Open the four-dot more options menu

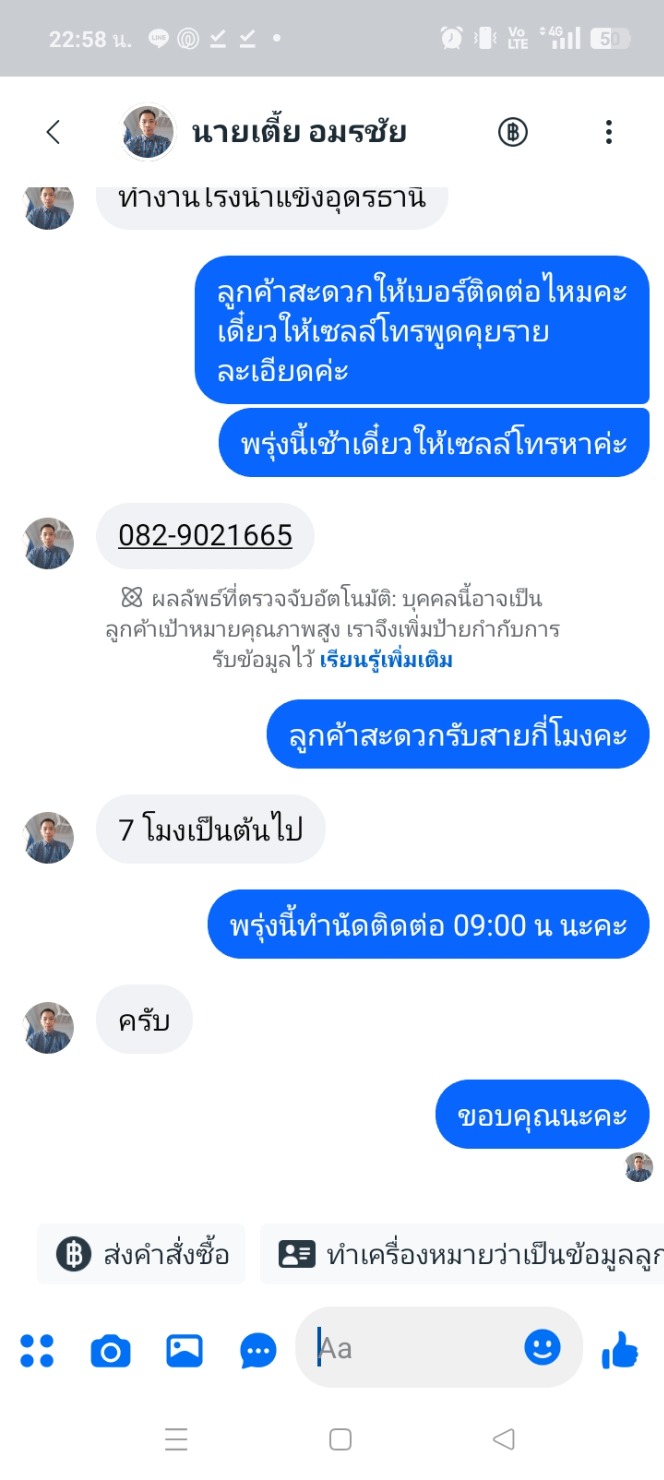[37, 1351]
